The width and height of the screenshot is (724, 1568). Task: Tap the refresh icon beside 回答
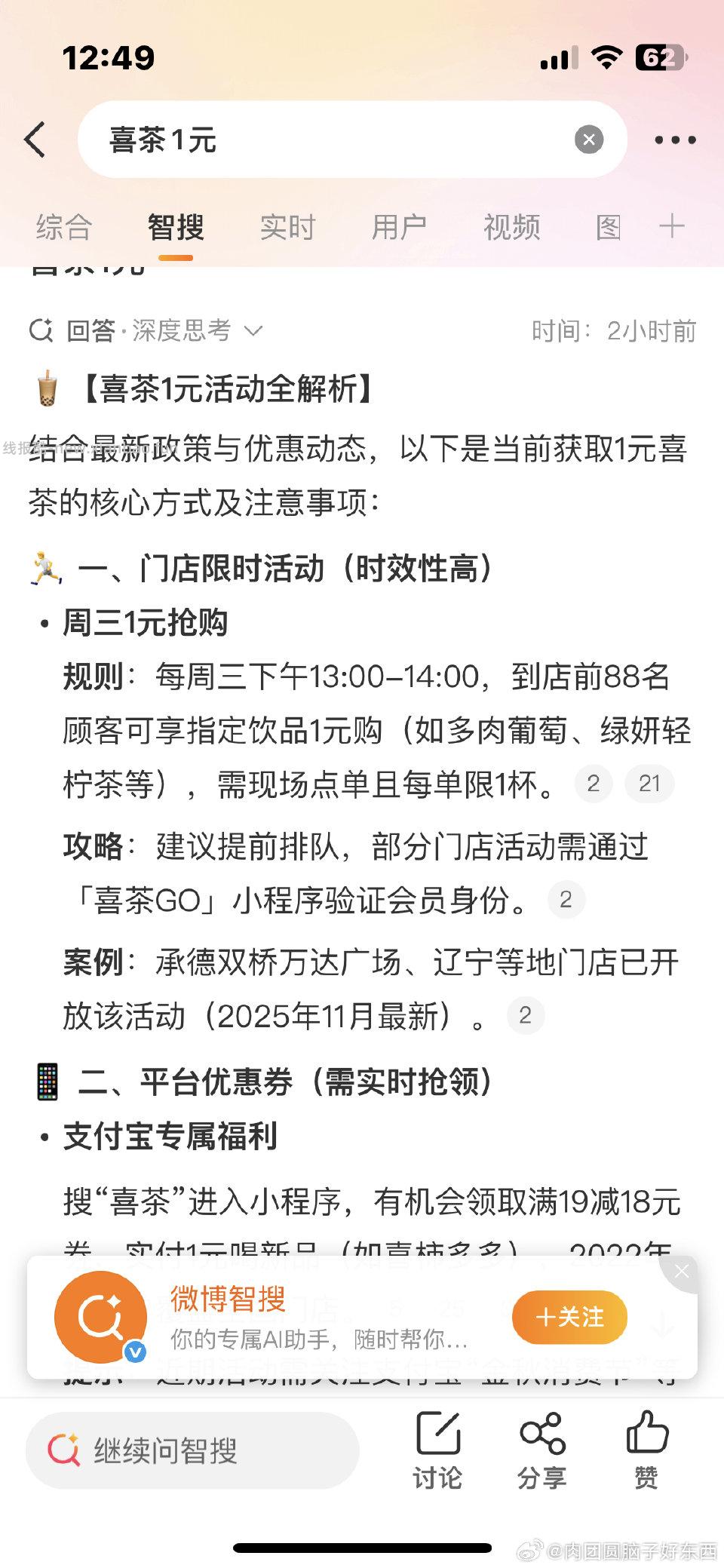[41, 330]
